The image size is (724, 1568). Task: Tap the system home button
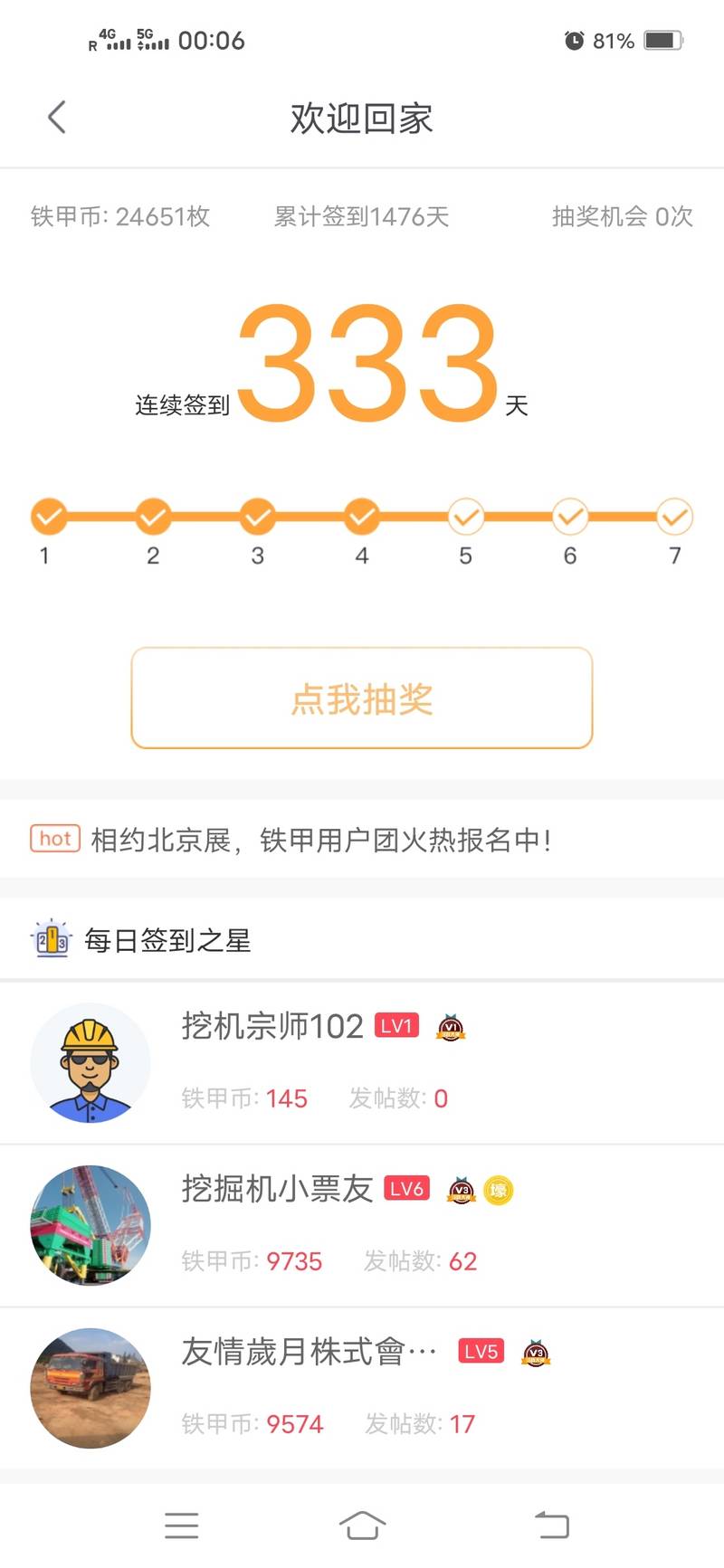coord(362,1525)
